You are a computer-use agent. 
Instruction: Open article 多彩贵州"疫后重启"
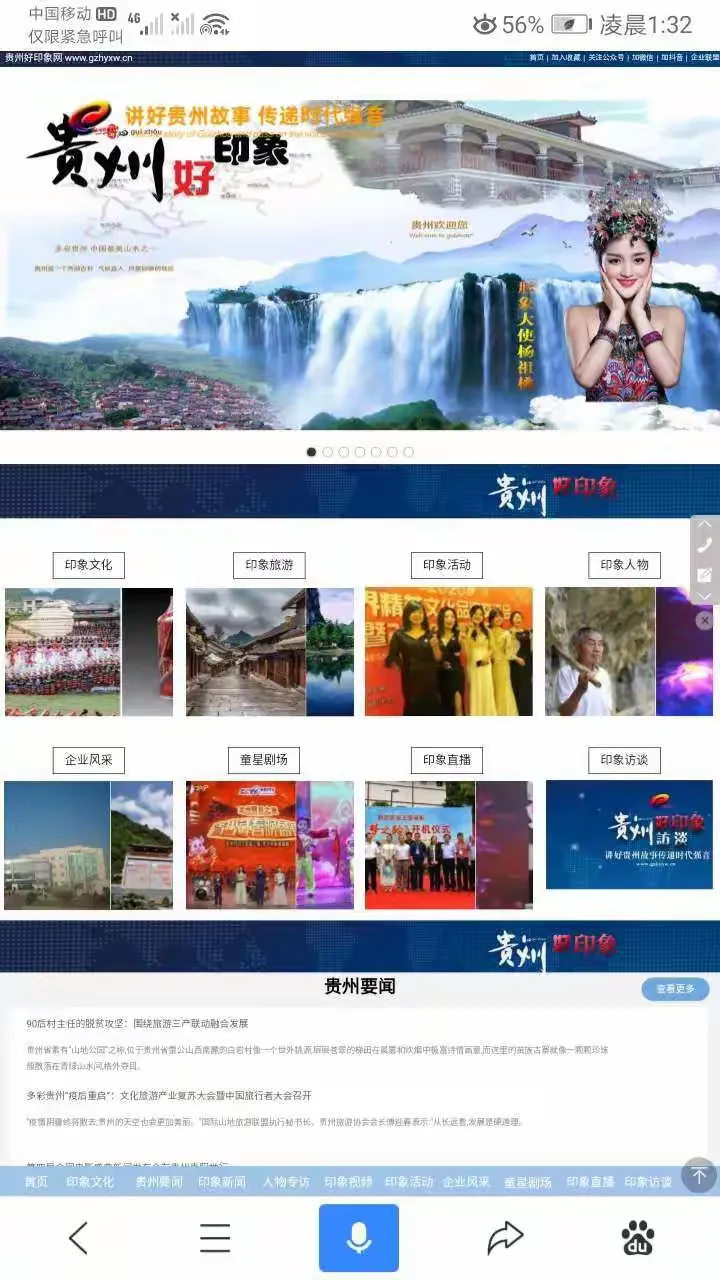[169, 1096]
